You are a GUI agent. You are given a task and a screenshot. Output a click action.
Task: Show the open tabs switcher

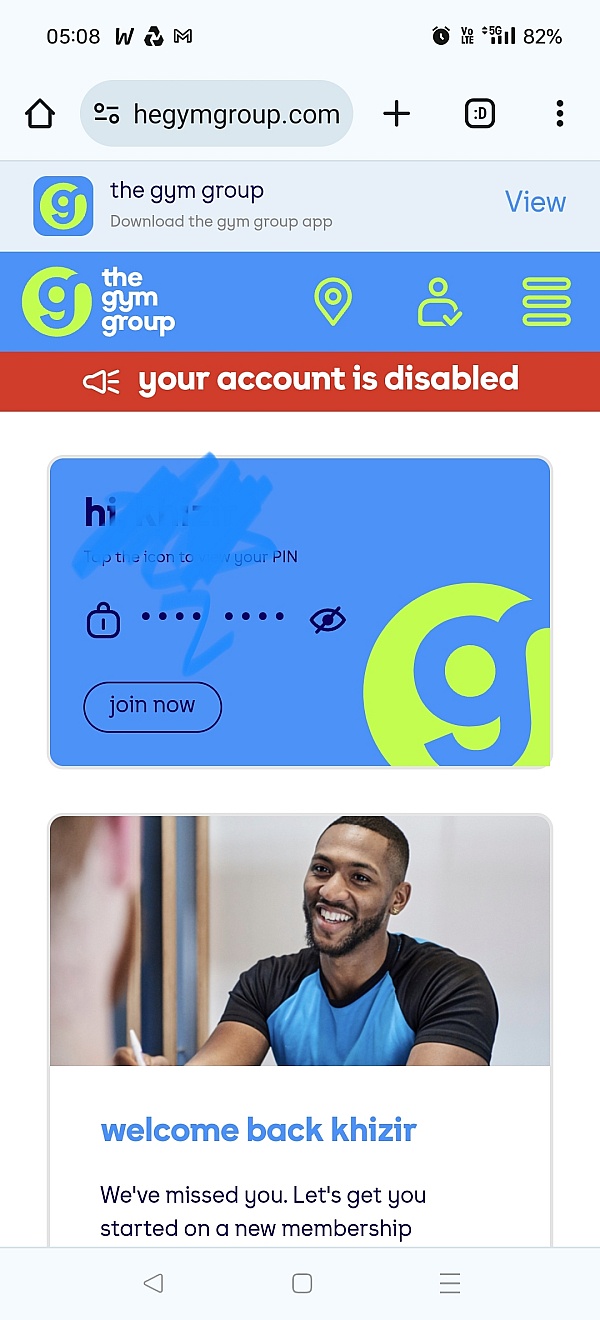[x=480, y=114]
